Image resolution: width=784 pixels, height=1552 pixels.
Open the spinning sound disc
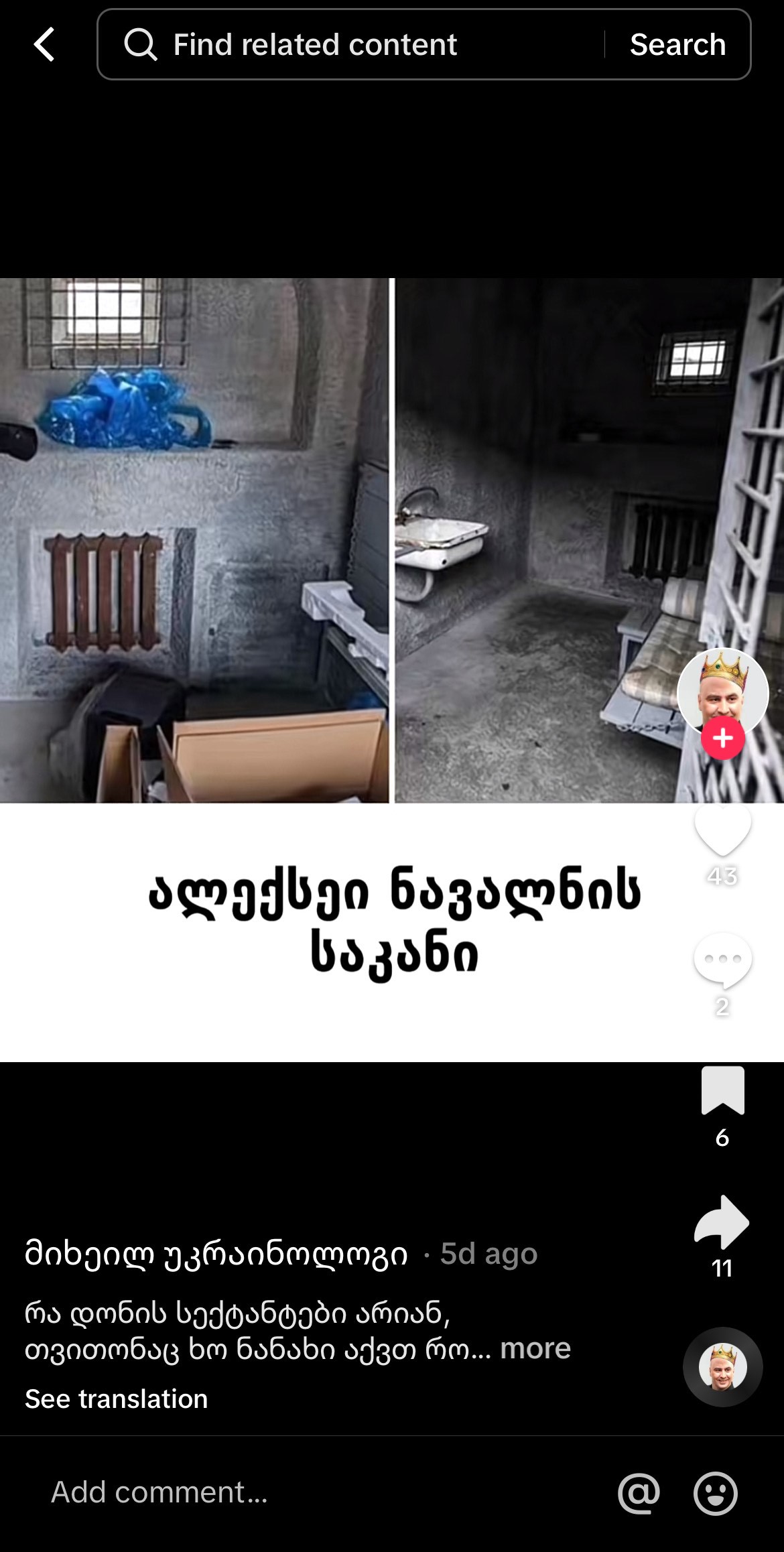tap(722, 1366)
